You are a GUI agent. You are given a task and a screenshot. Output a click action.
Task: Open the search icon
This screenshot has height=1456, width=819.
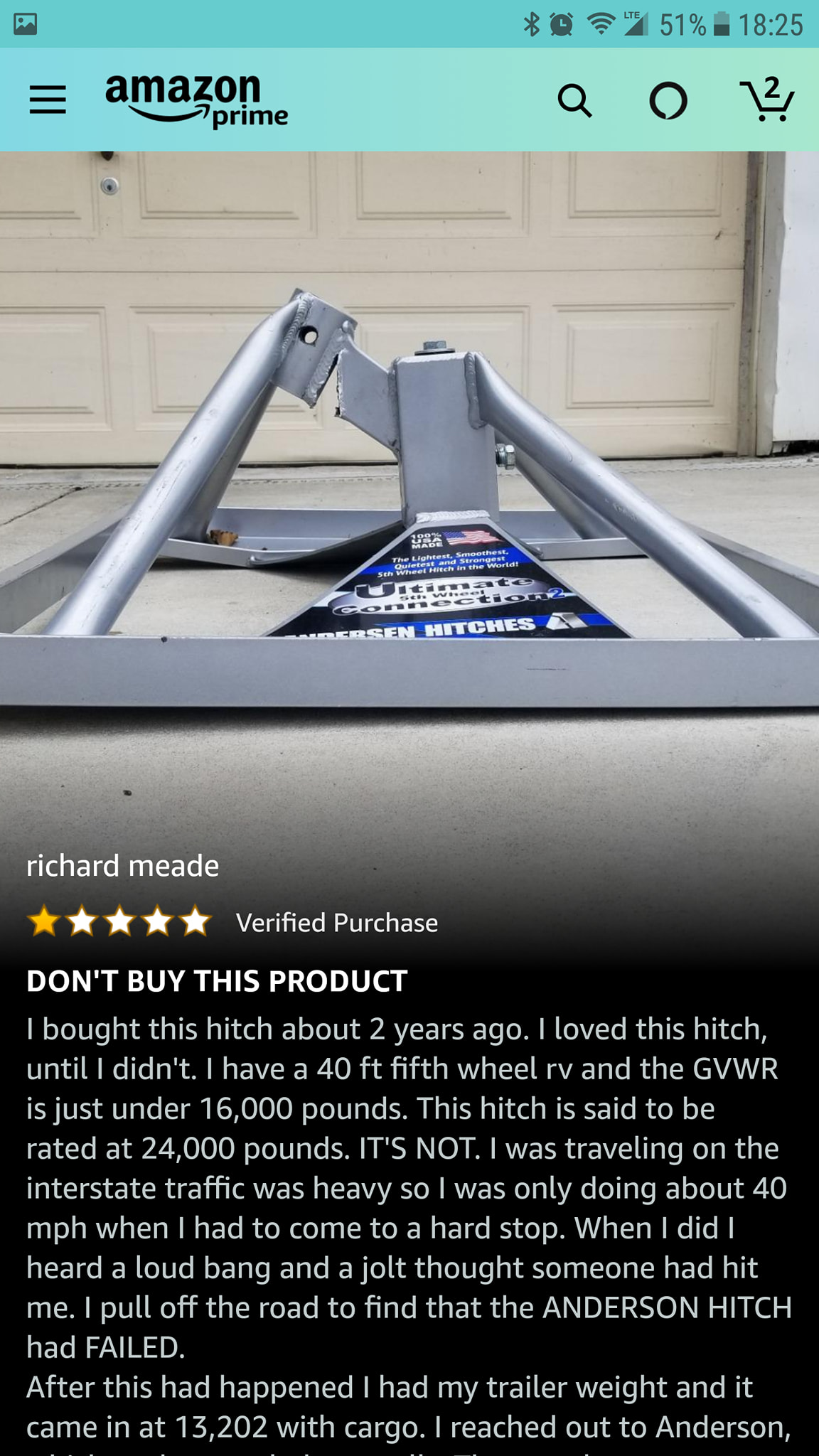[574, 100]
